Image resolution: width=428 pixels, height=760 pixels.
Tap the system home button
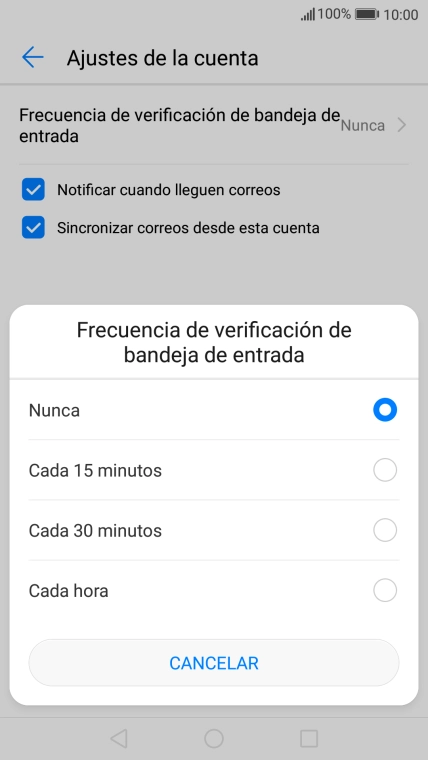click(x=214, y=739)
